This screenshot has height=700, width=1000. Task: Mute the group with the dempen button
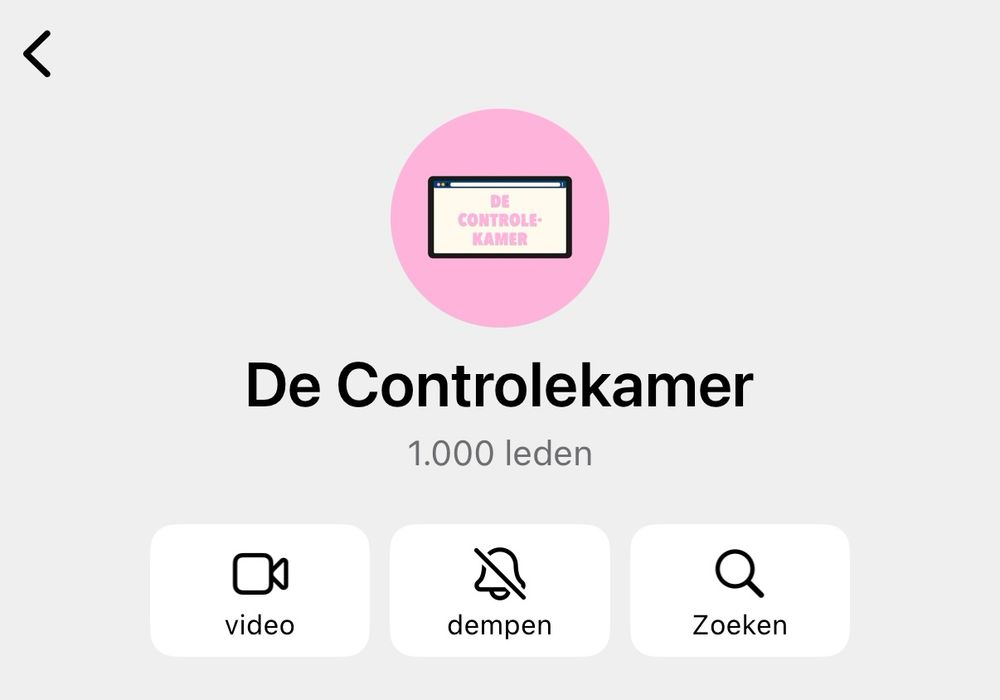click(500, 591)
